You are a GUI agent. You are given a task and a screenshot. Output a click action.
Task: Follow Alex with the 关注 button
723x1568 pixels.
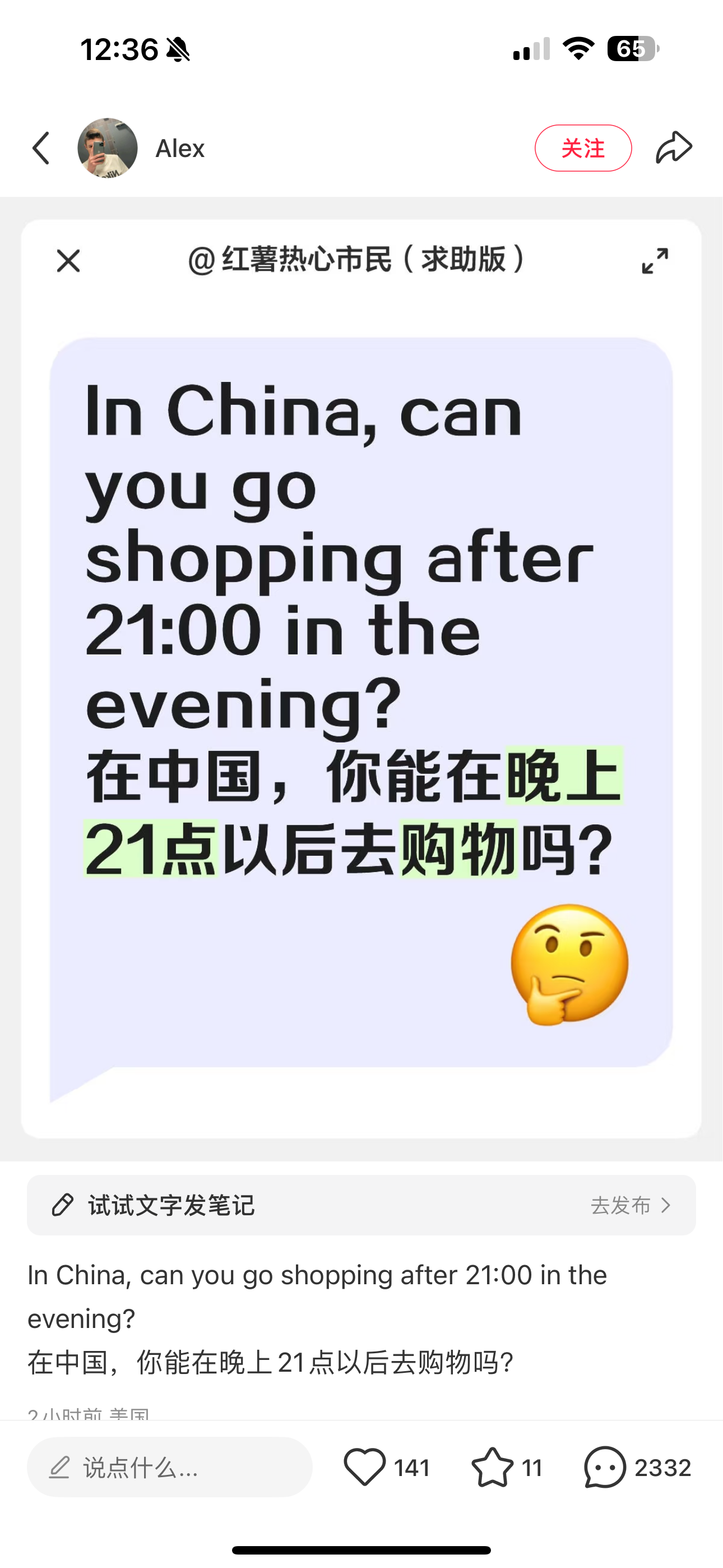point(582,148)
